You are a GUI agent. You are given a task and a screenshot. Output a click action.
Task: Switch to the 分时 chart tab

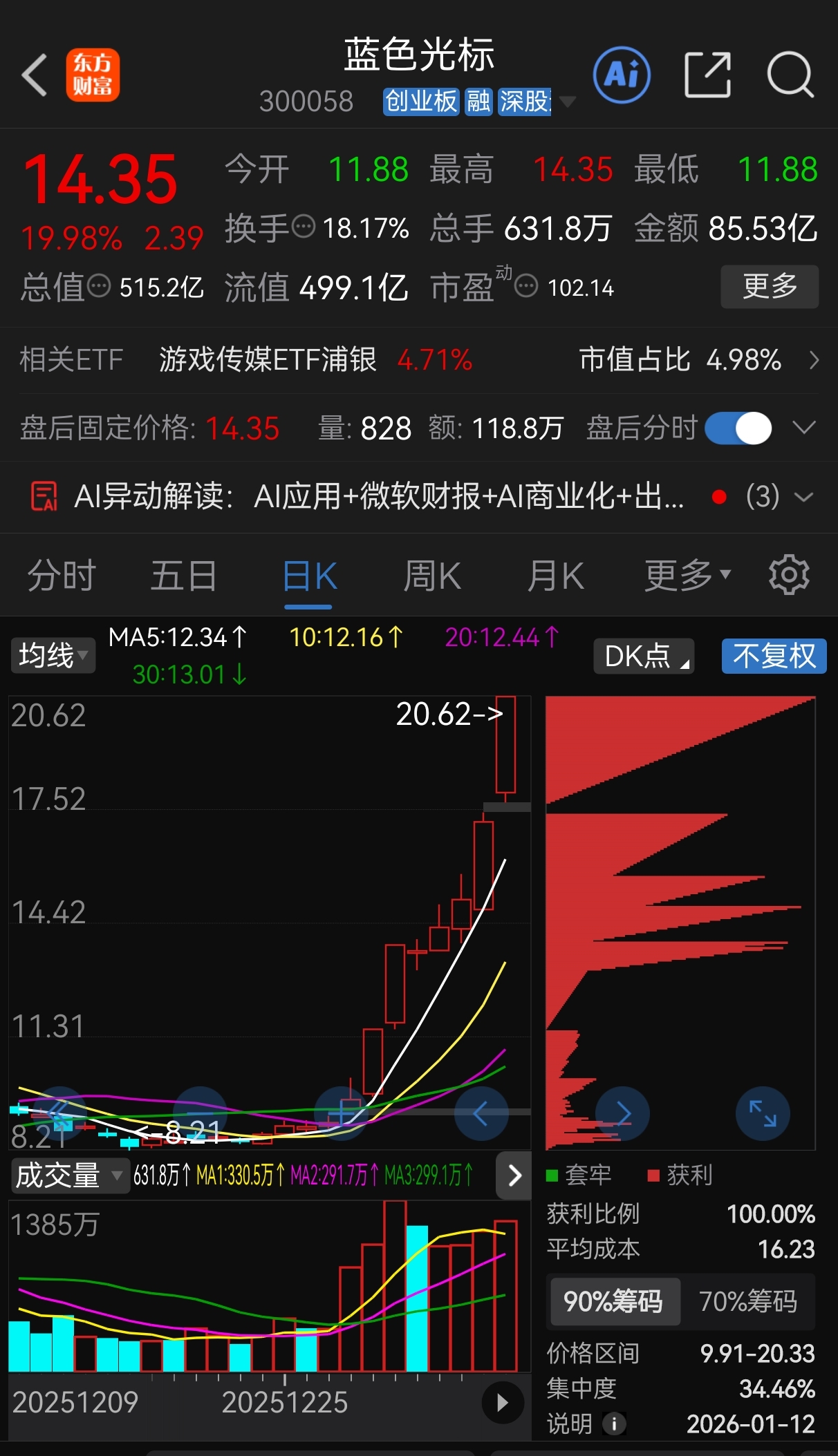click(x=62, y=576)
